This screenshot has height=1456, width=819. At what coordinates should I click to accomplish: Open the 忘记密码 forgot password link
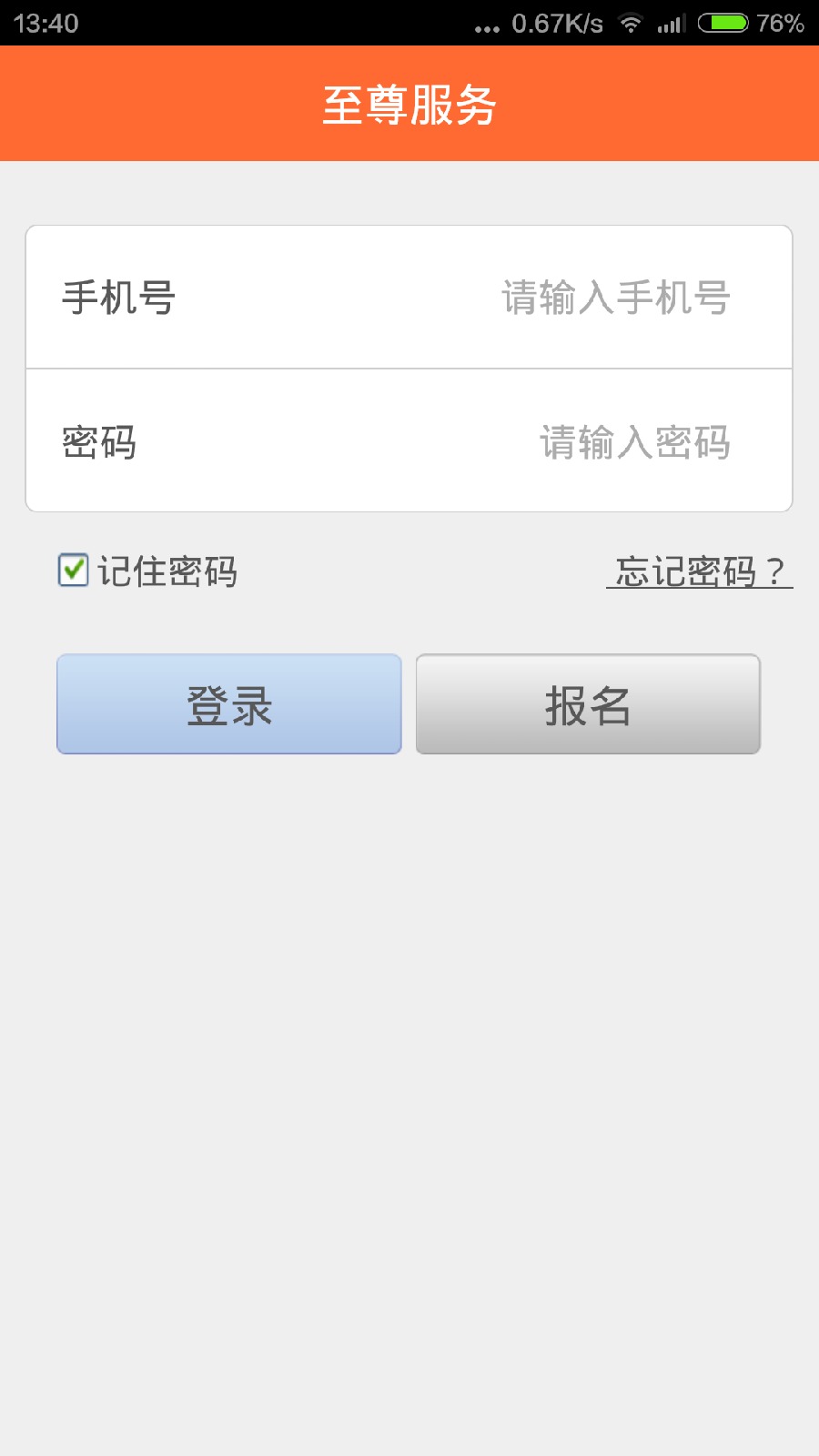pyautogui.click(x=699, y=571)
